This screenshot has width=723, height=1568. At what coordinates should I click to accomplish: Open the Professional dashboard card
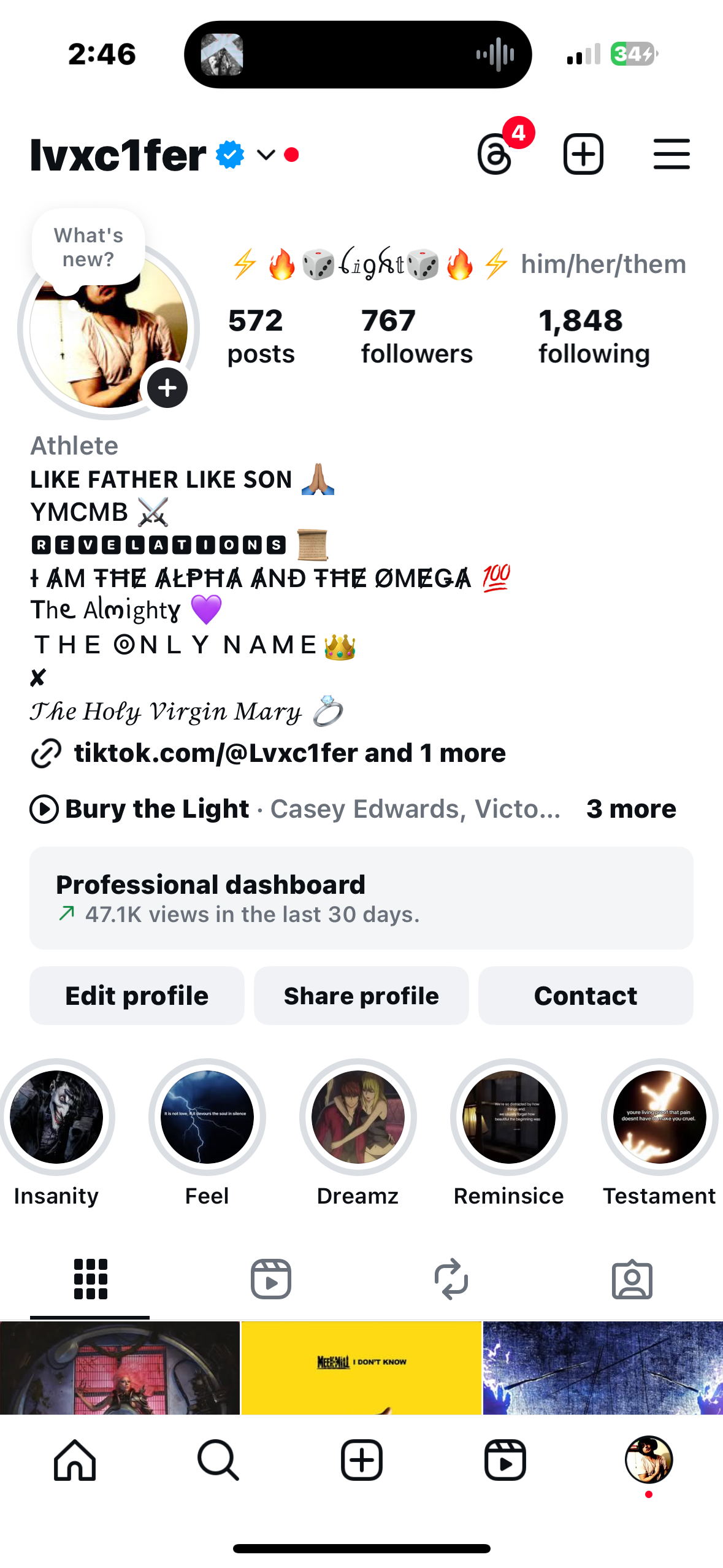361,897
